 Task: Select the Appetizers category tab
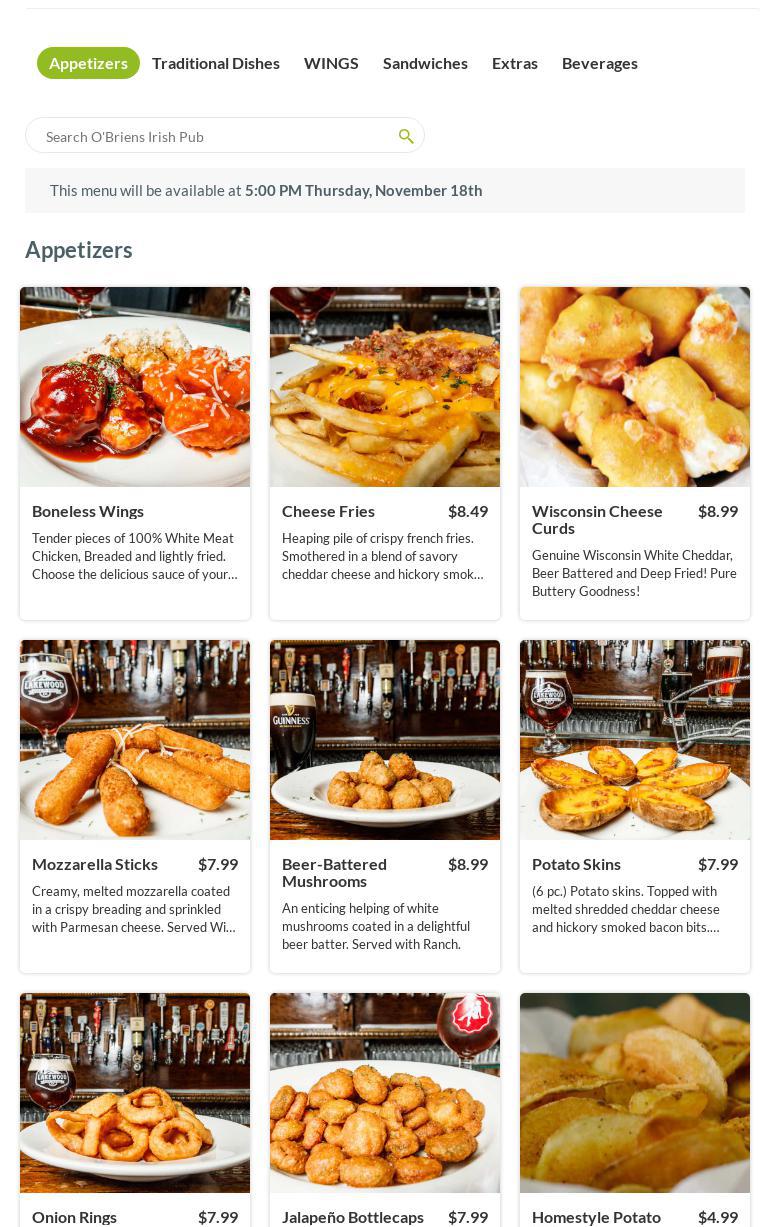(x=88, y=63)
